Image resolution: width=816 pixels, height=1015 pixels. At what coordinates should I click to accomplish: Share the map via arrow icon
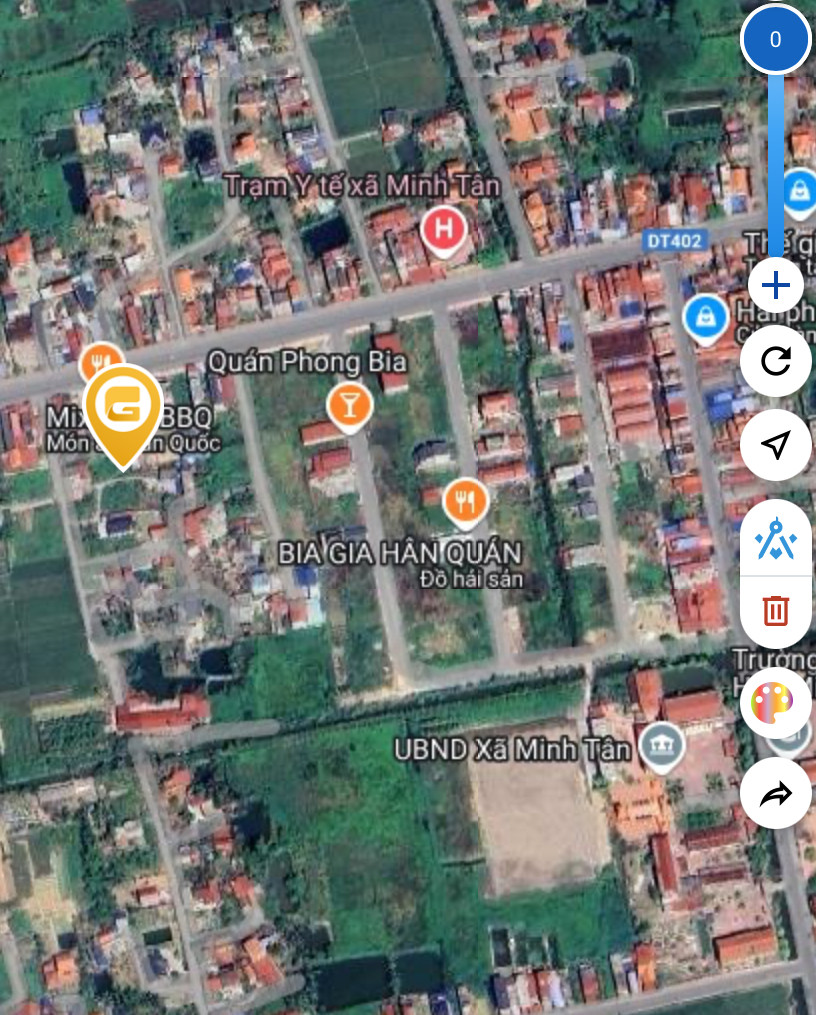(776, 794)
